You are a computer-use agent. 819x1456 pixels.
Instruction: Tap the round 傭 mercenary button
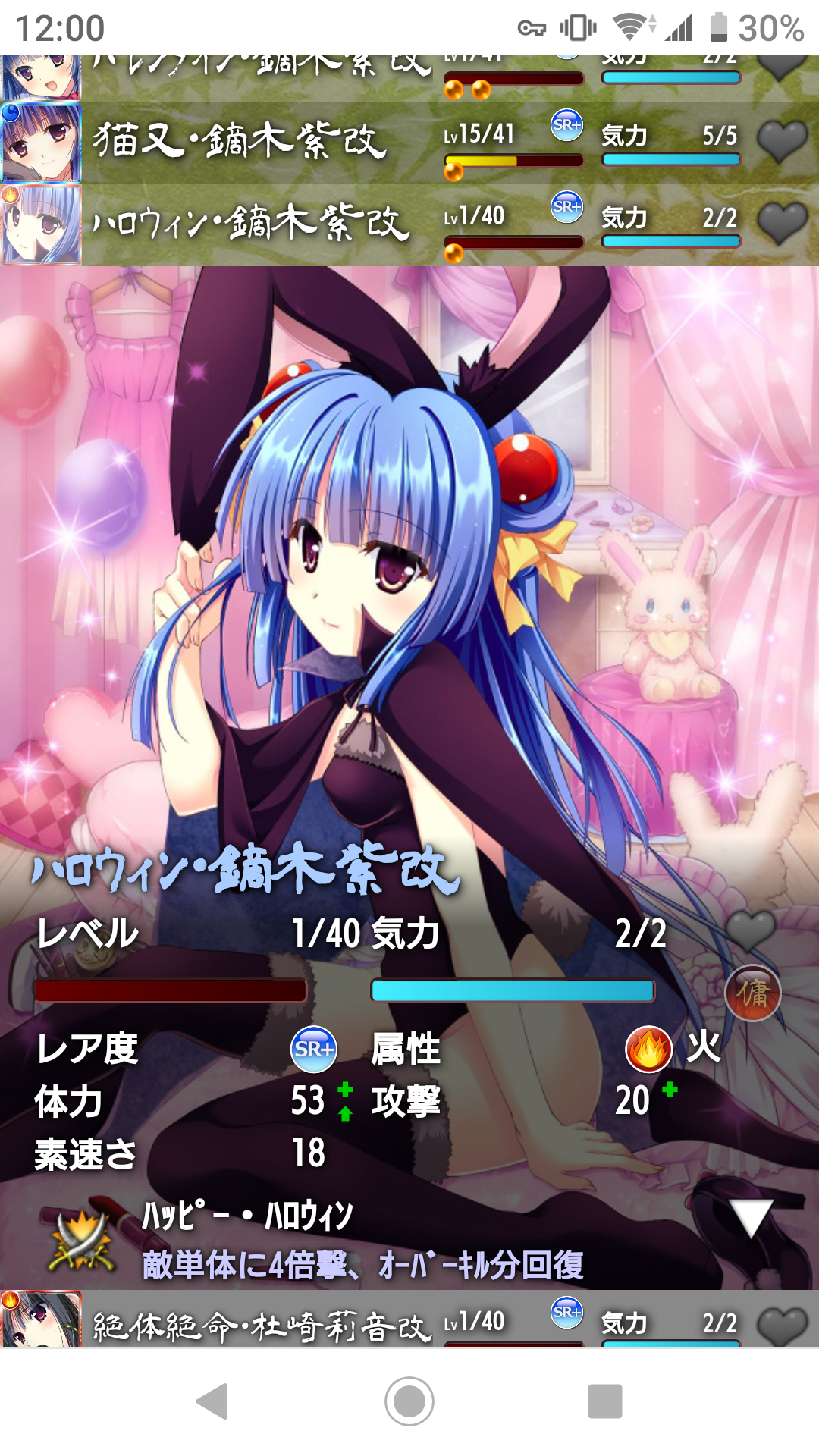point(752,993)
